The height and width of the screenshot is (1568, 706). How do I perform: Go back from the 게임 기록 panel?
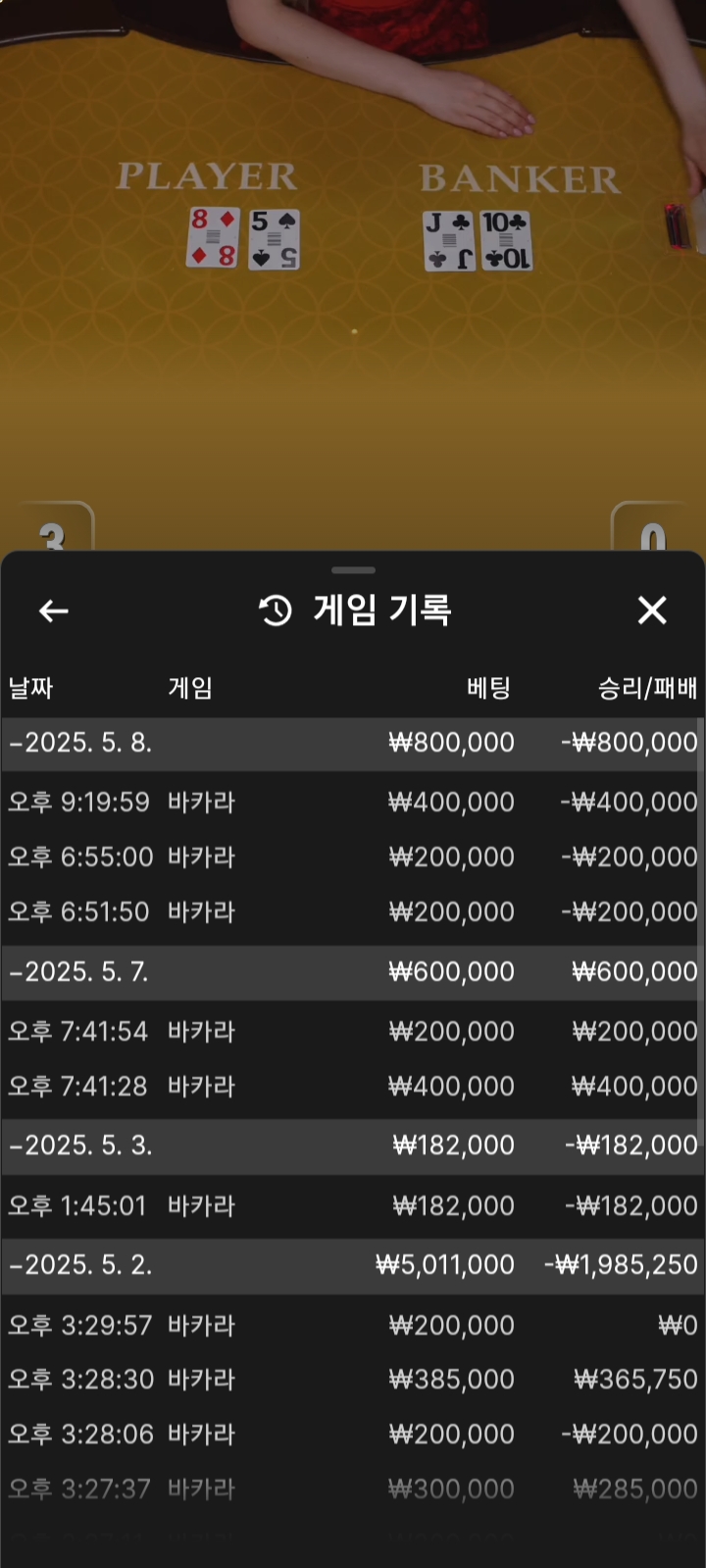coord(54,612)
